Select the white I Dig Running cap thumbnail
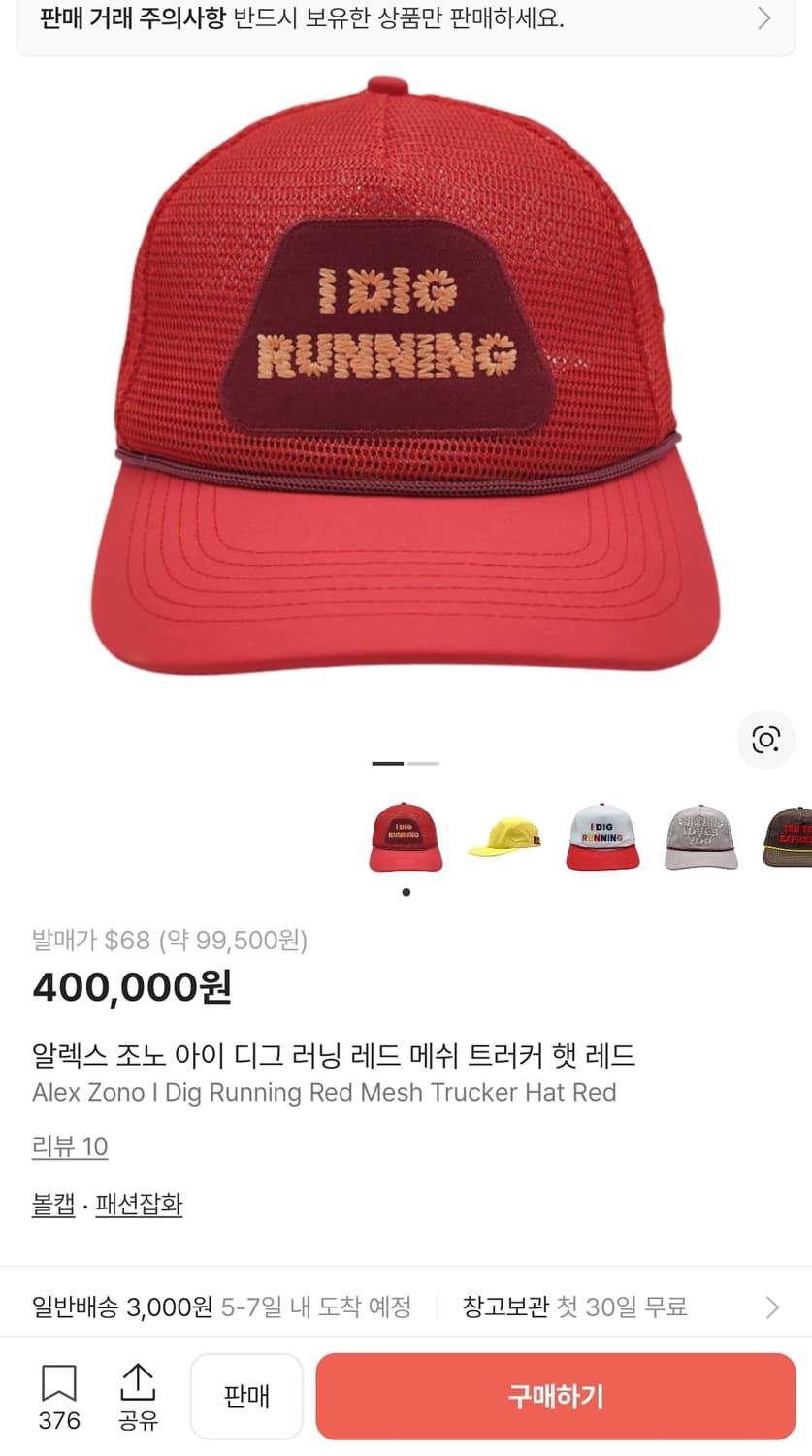812x1456 pixels. tap(602, 837)
